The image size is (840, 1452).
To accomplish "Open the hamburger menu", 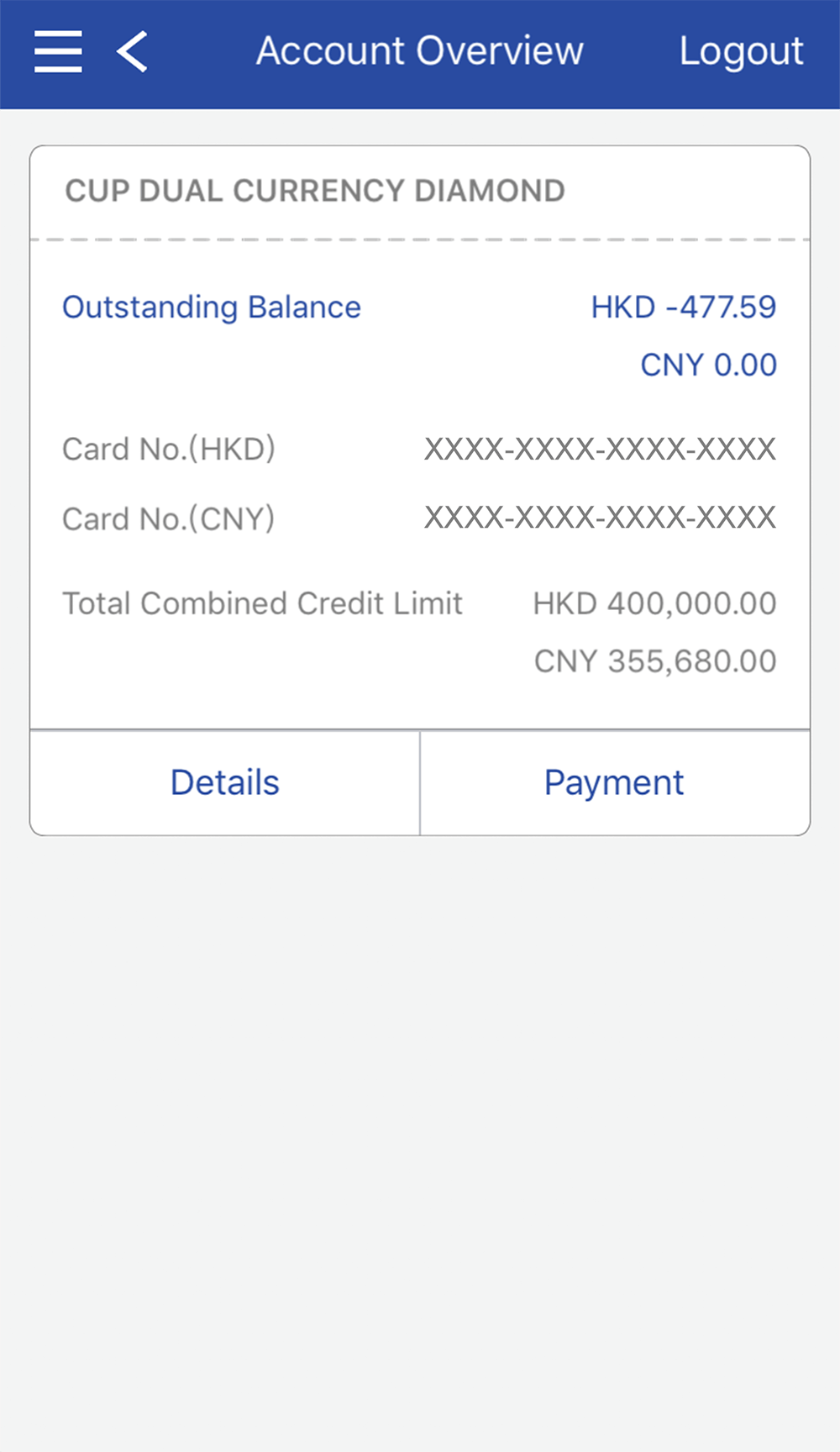I will pyautogui.click(x=58, y=51).
